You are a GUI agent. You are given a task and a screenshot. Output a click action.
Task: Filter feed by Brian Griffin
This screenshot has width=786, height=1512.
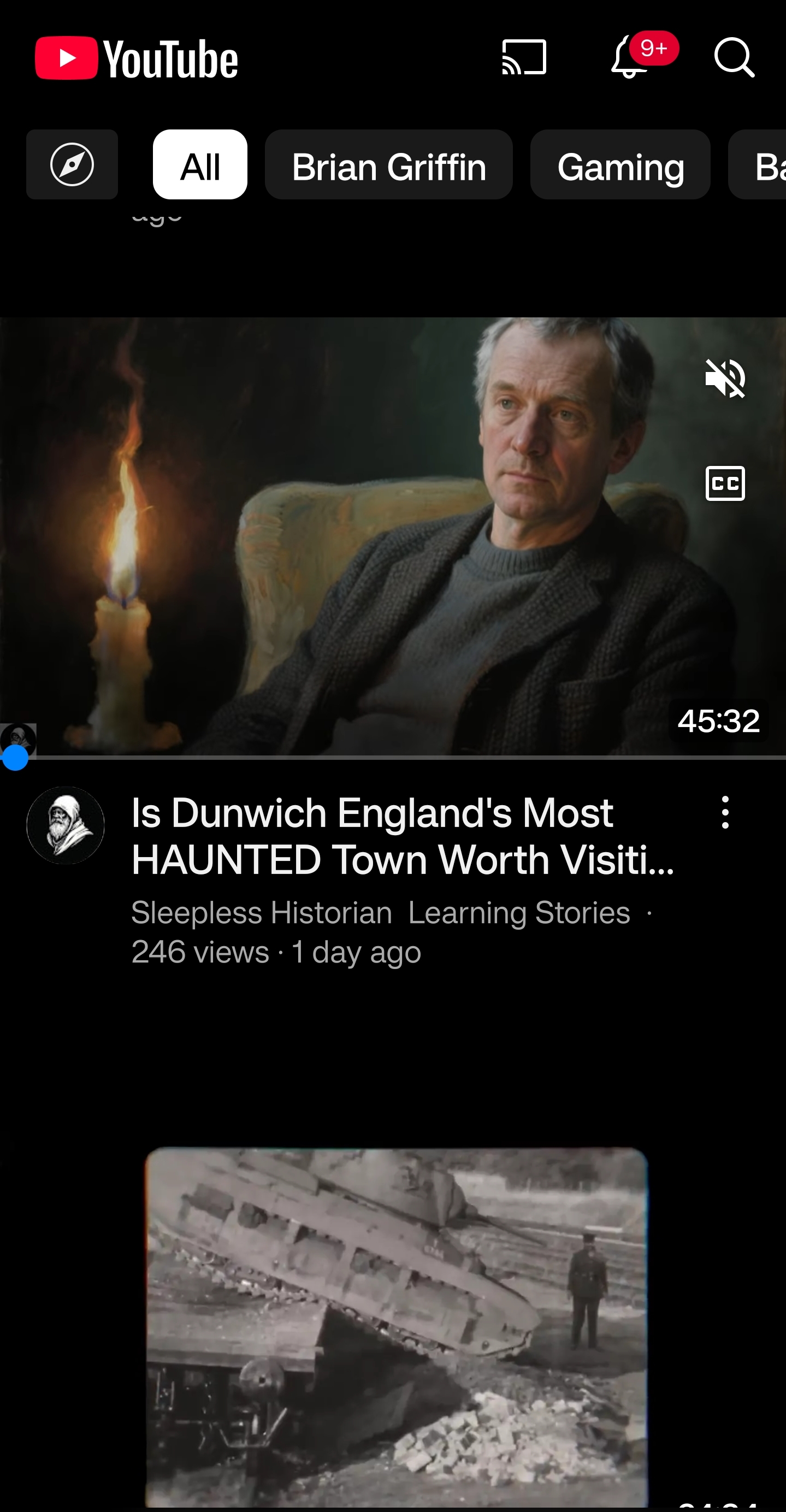point(388,164)
